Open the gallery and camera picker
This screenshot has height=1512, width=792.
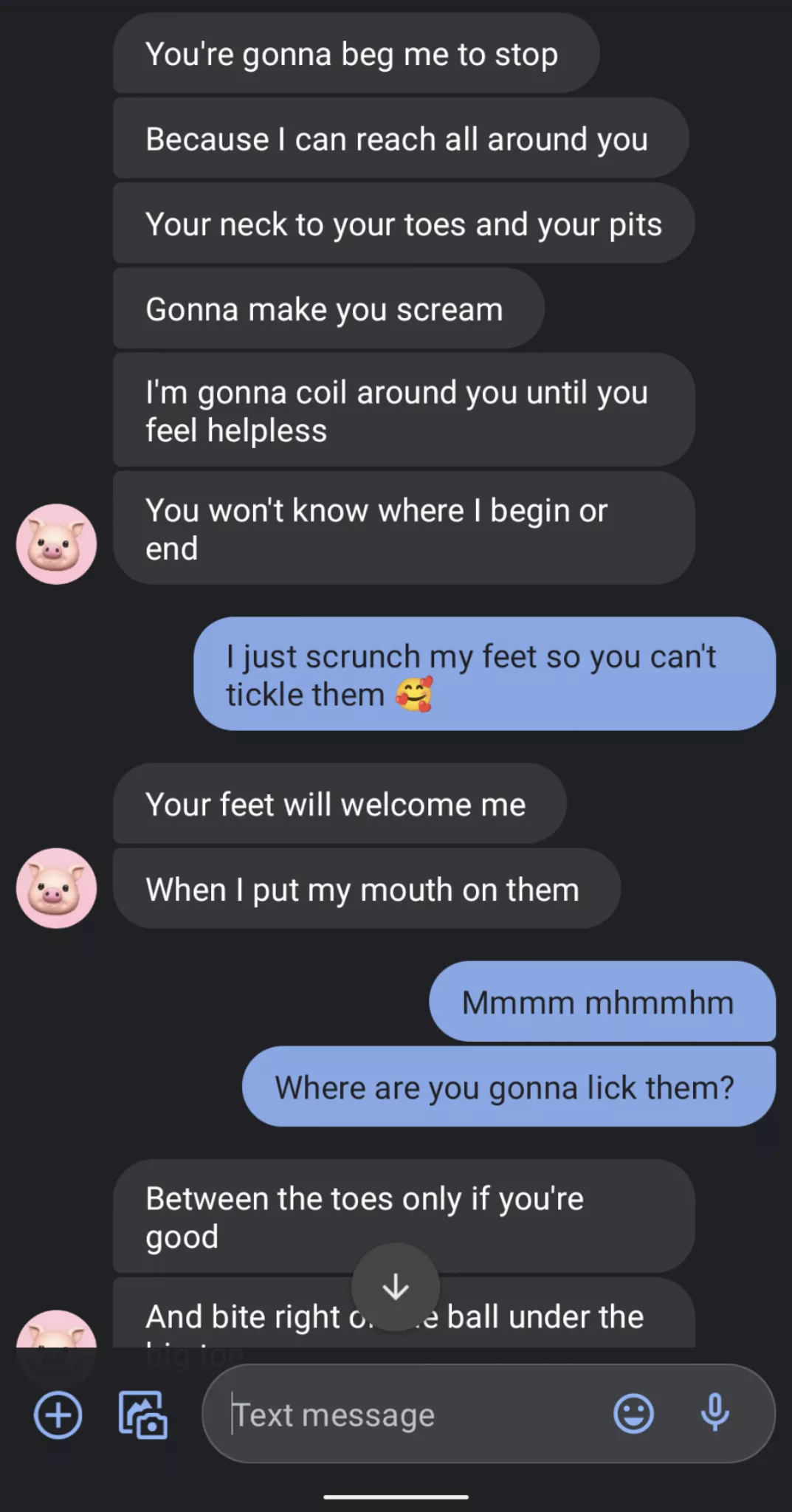point(143,1415)
